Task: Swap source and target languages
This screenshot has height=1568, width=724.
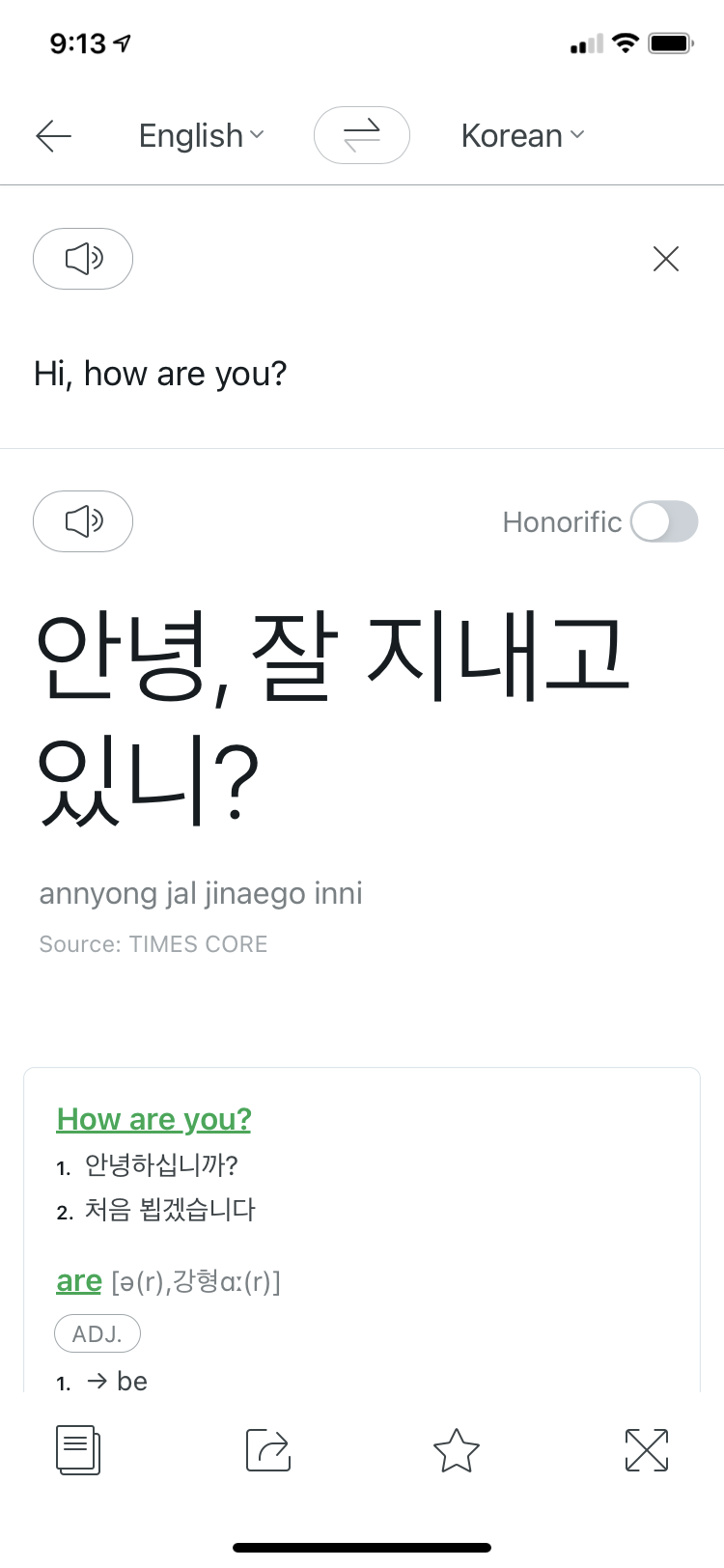Action: 362,135
